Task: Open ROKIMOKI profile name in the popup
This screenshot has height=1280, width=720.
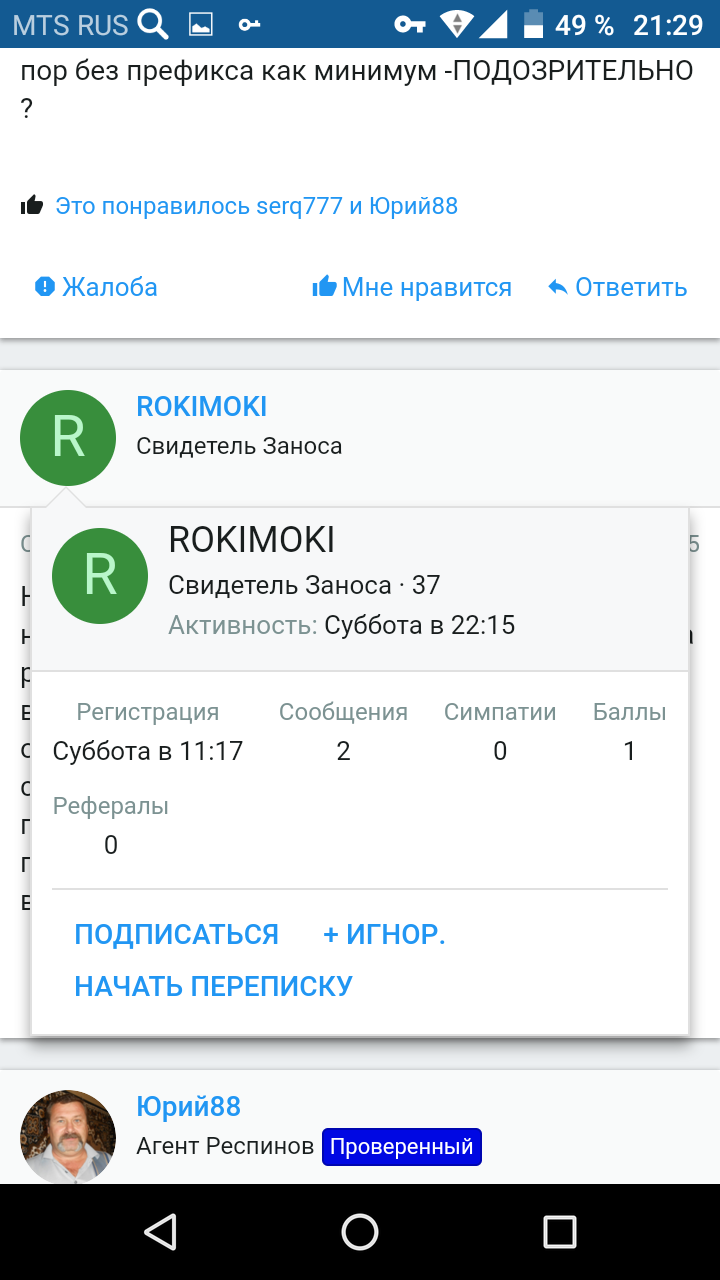Action: pyautogui.click(x=251, y=540)
